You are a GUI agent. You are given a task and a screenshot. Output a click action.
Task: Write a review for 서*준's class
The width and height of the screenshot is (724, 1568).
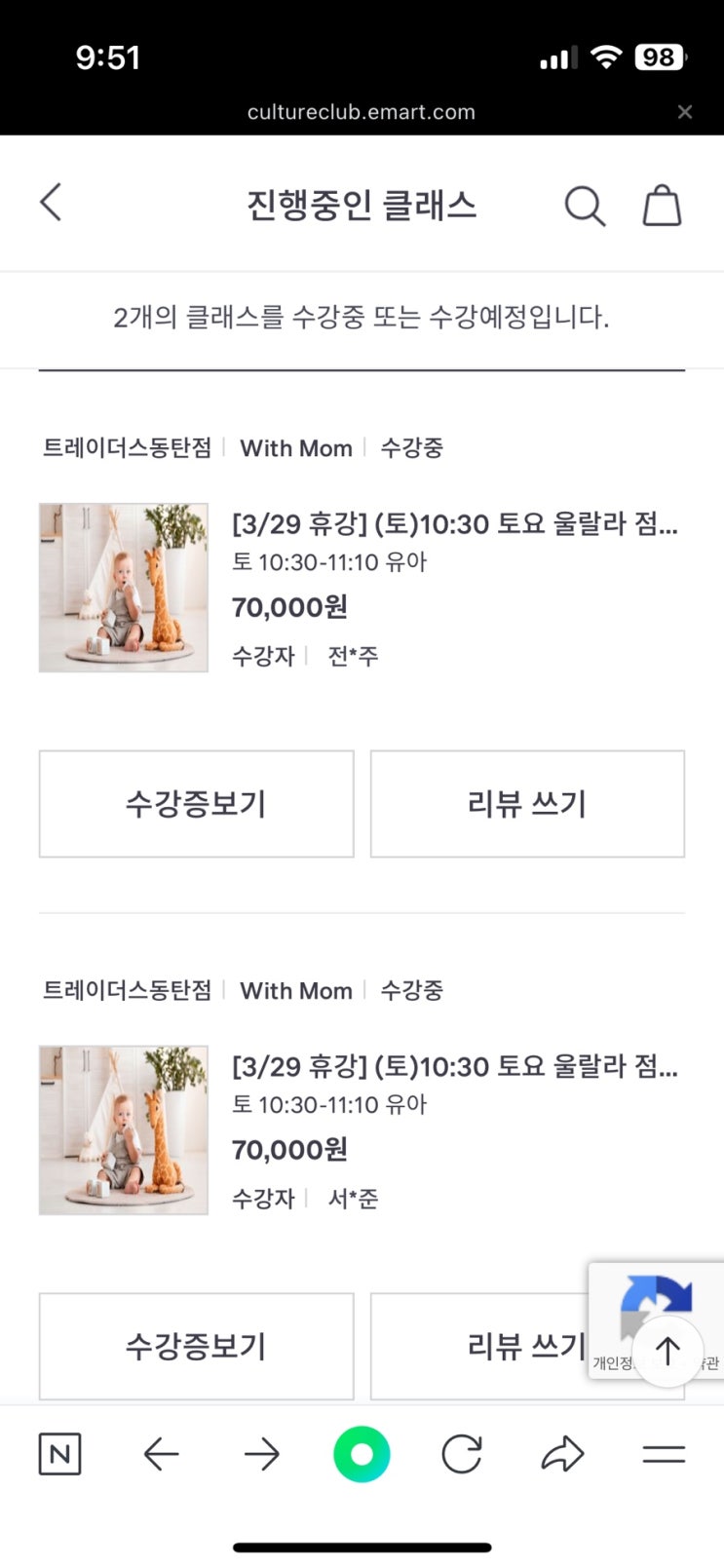487,1346
